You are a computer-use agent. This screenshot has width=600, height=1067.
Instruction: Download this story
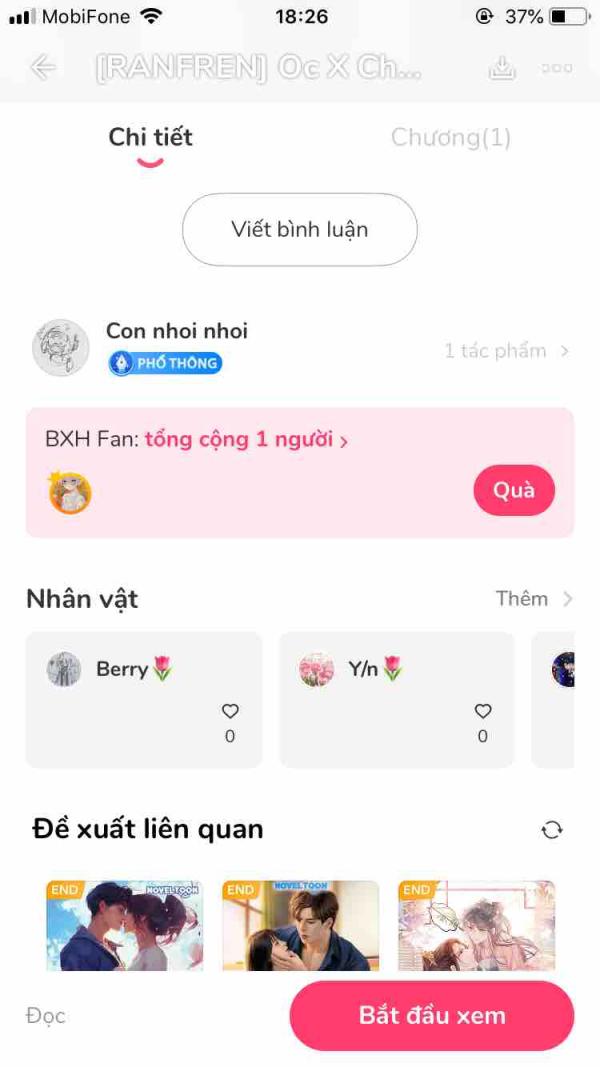[501, 67]
